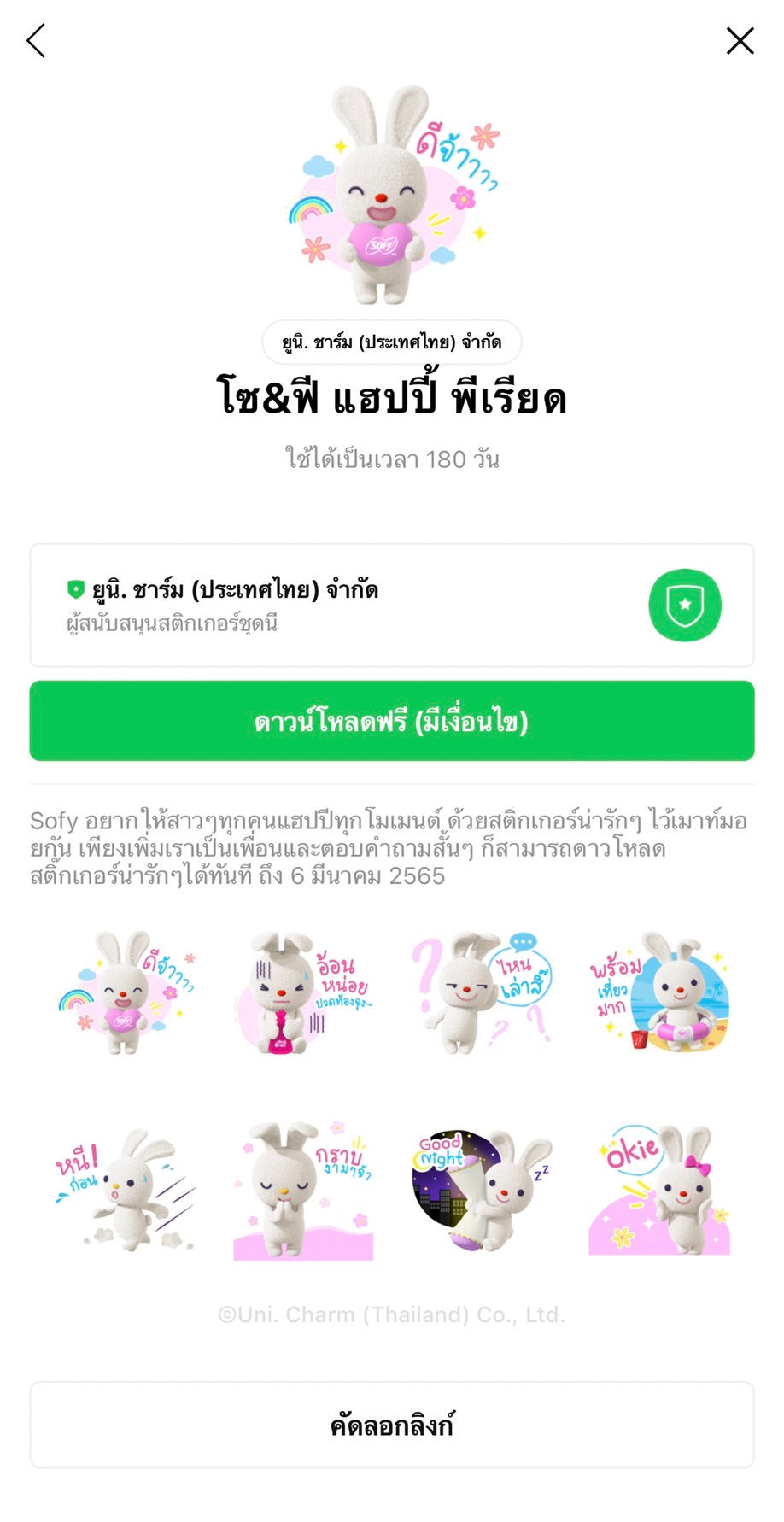The width and height of the screenshot is (784, 1522).
Task: Preview the อ้อนหน่อย sticker
Action: pos(303,992)
